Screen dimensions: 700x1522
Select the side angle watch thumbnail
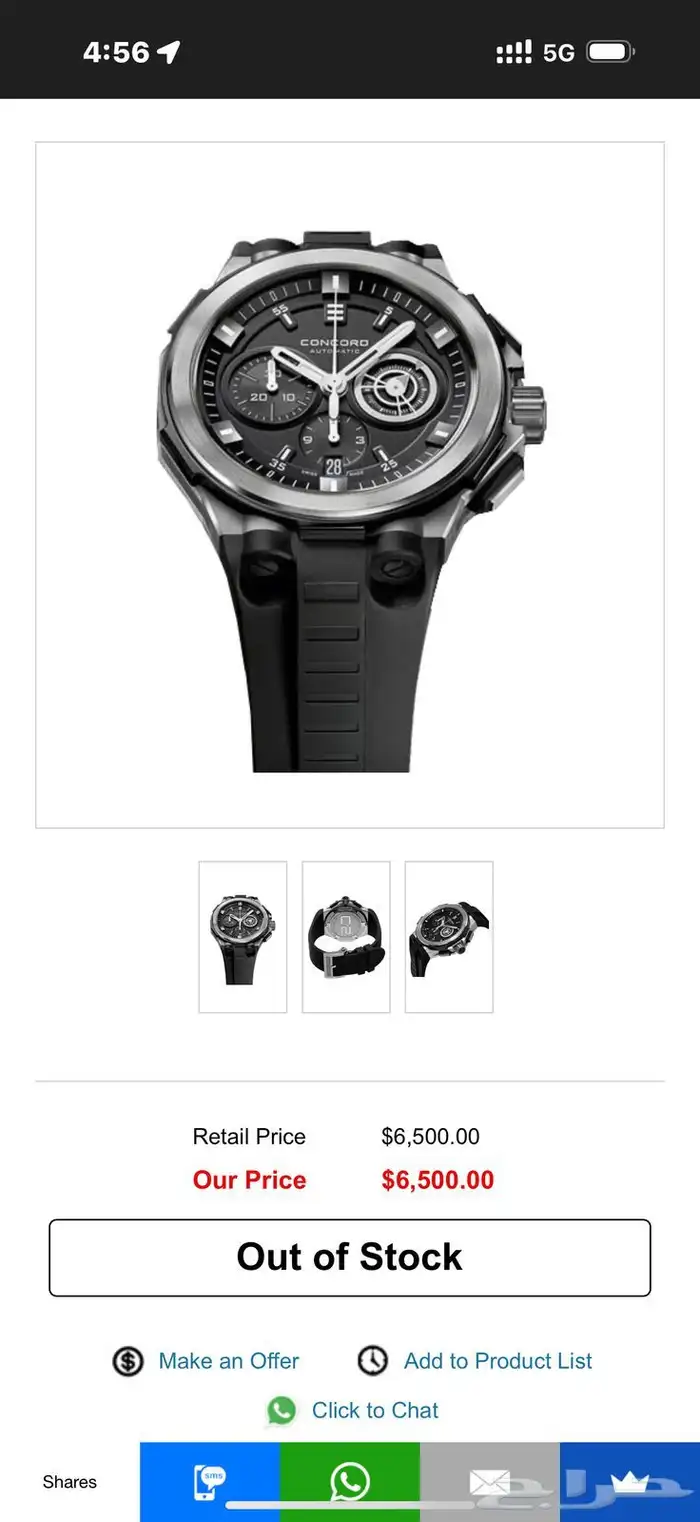tap(449, 937)
